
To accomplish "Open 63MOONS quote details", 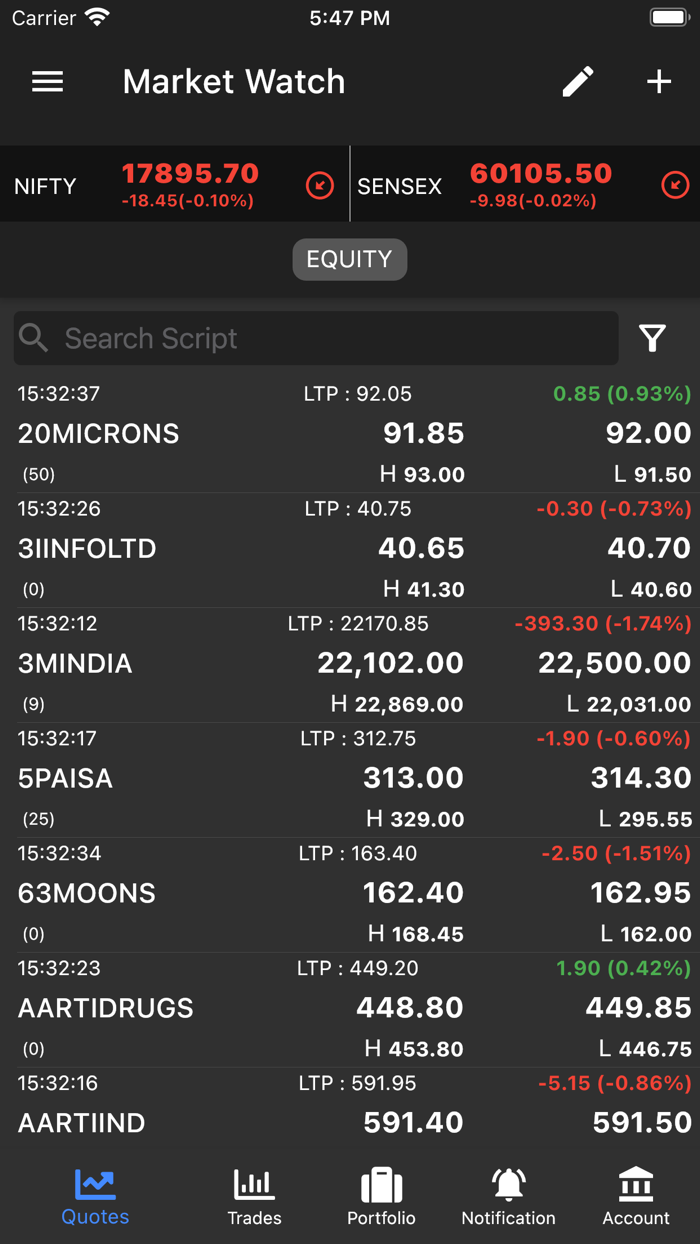I will click(87, 894).
